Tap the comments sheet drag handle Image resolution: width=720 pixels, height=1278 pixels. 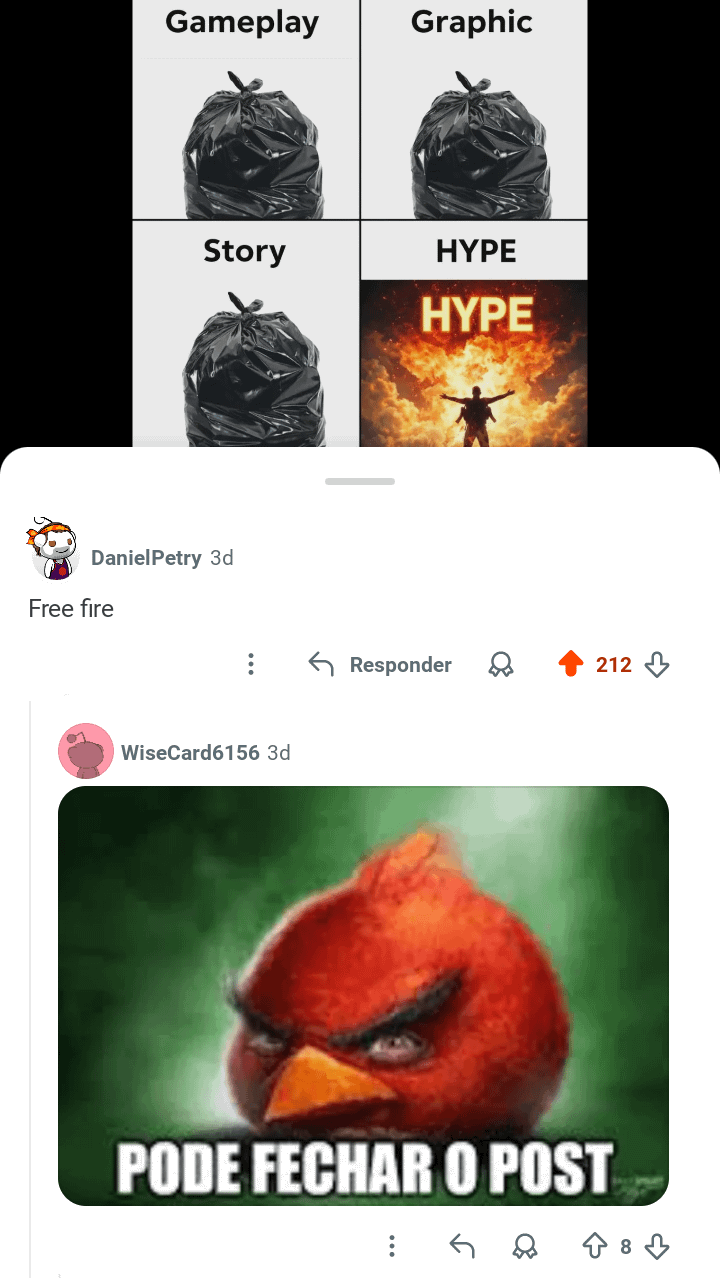pyautogui.click(x=360, y=481)
